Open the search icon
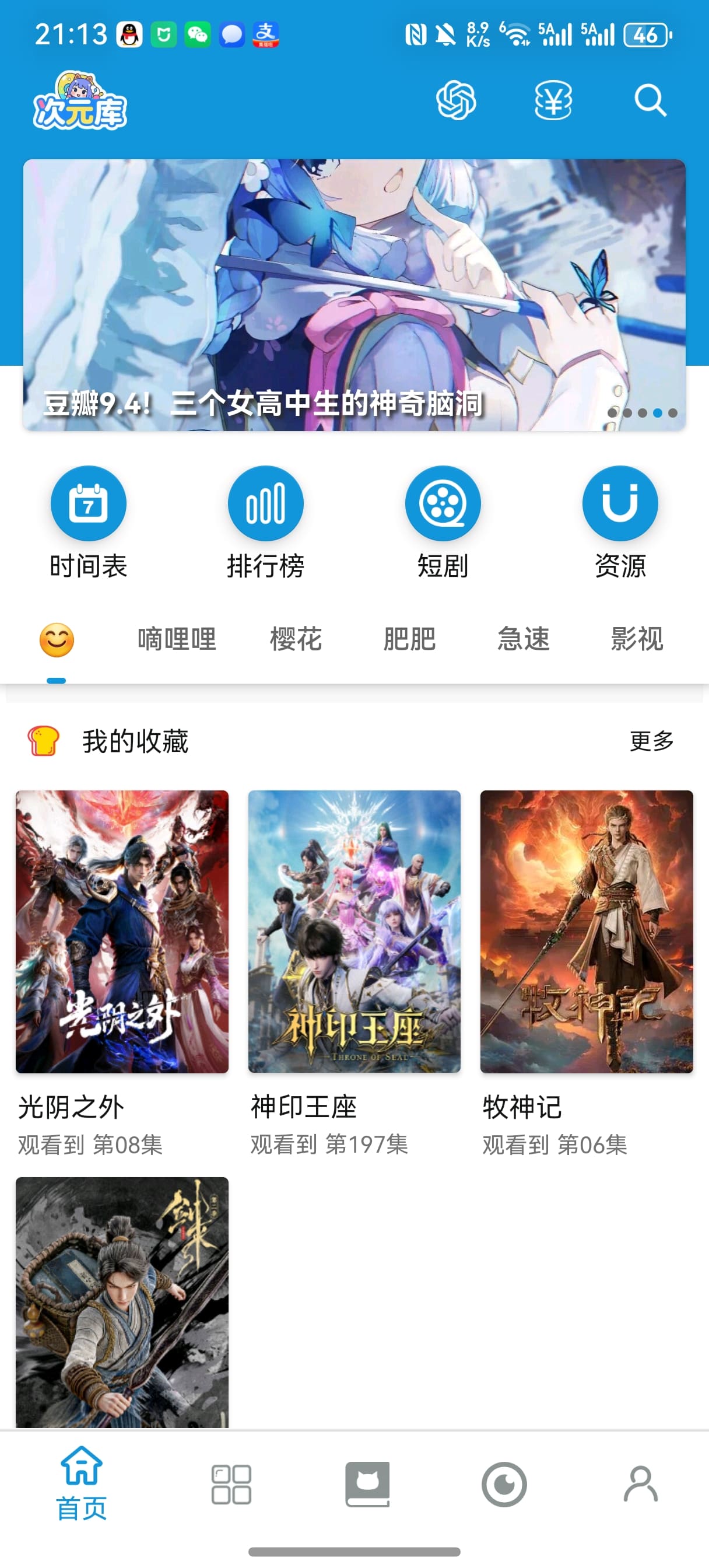The height and width of the screenshot is (1568, 709). click(650, 102)
